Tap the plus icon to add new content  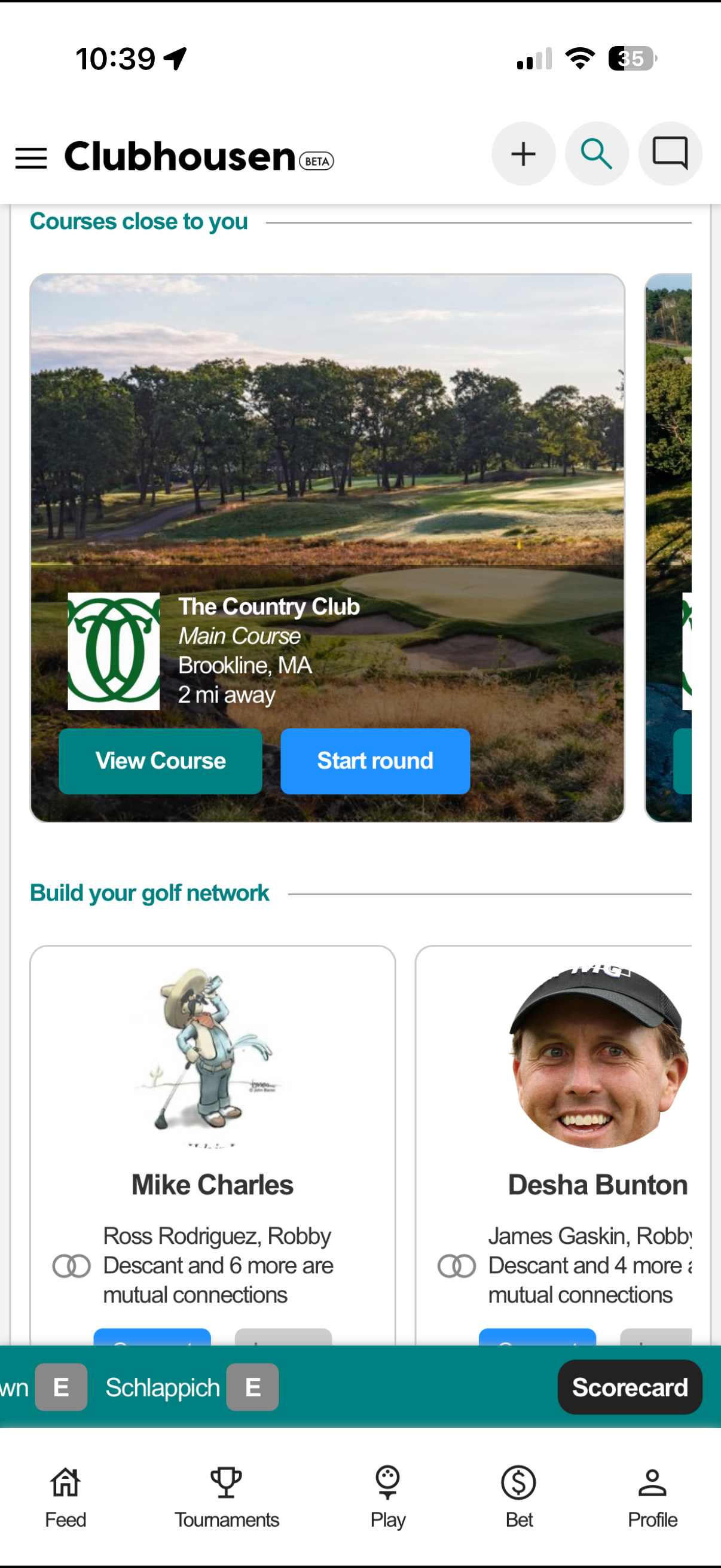coord(523,153)
